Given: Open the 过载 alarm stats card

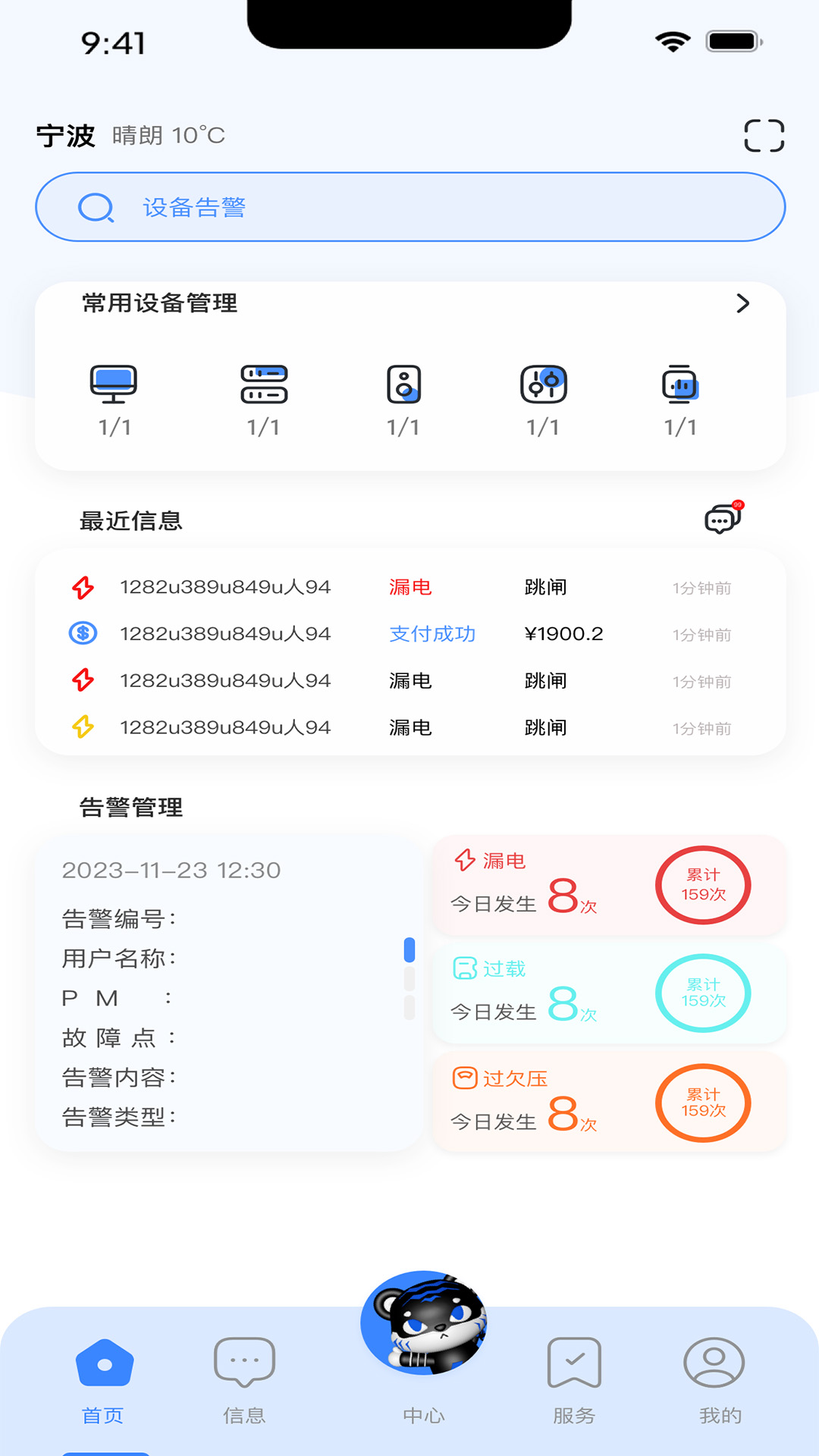Looking at the screenshot, I should click(x=609, y=993).
